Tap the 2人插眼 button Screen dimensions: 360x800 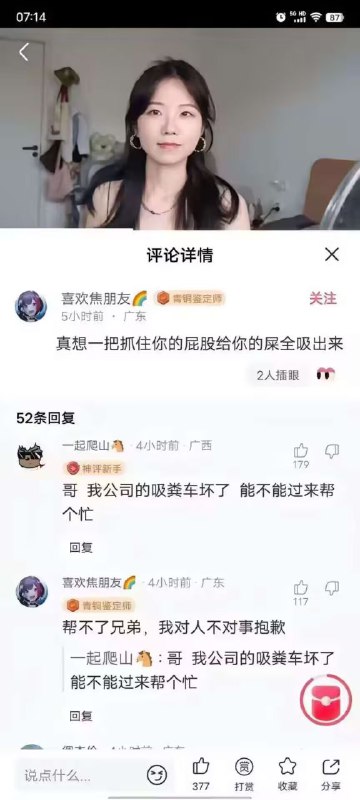pyautogui.click(x=278, y=376)
